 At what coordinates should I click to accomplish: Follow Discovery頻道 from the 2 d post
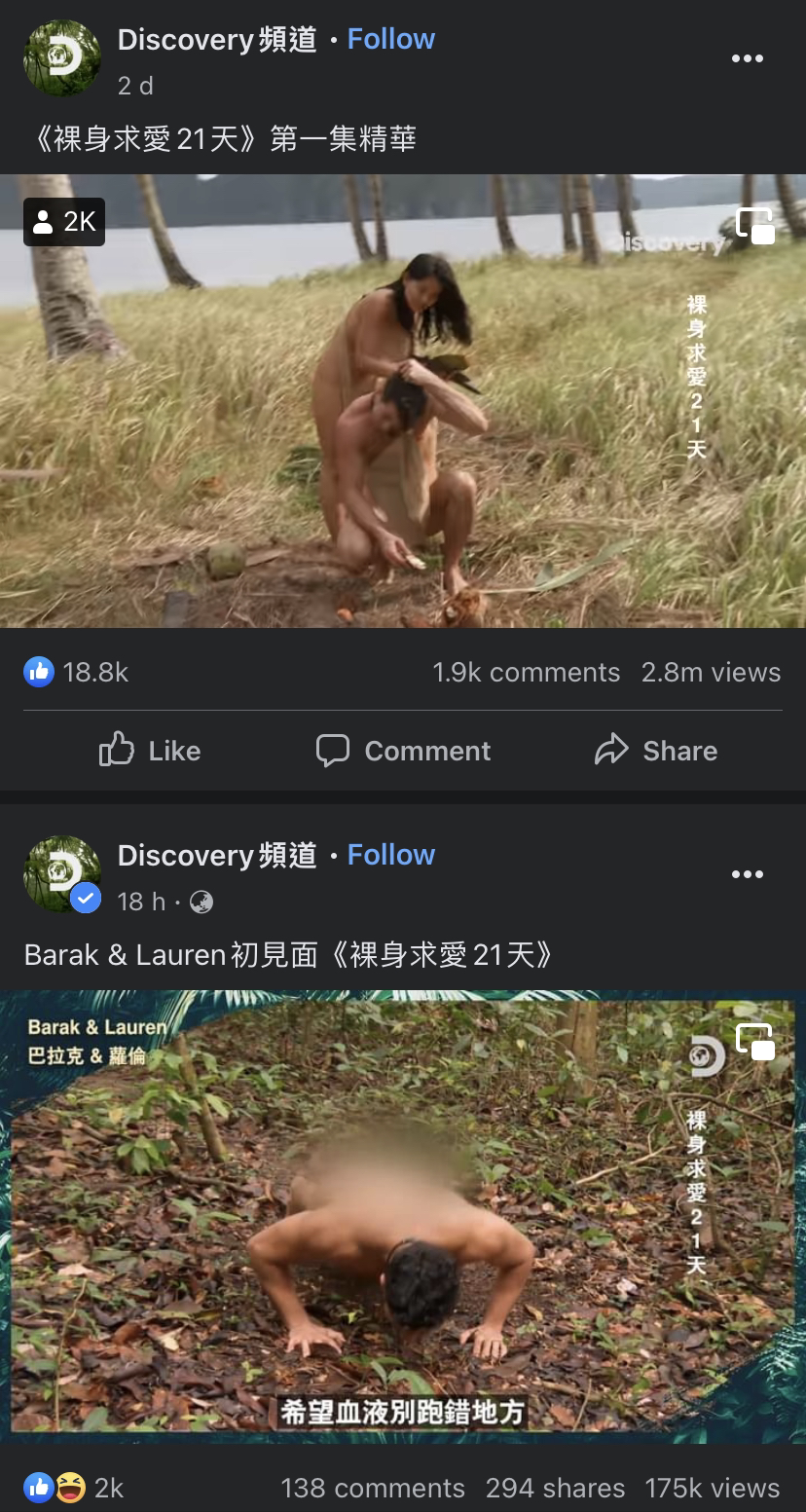click(x=390, y=39)
